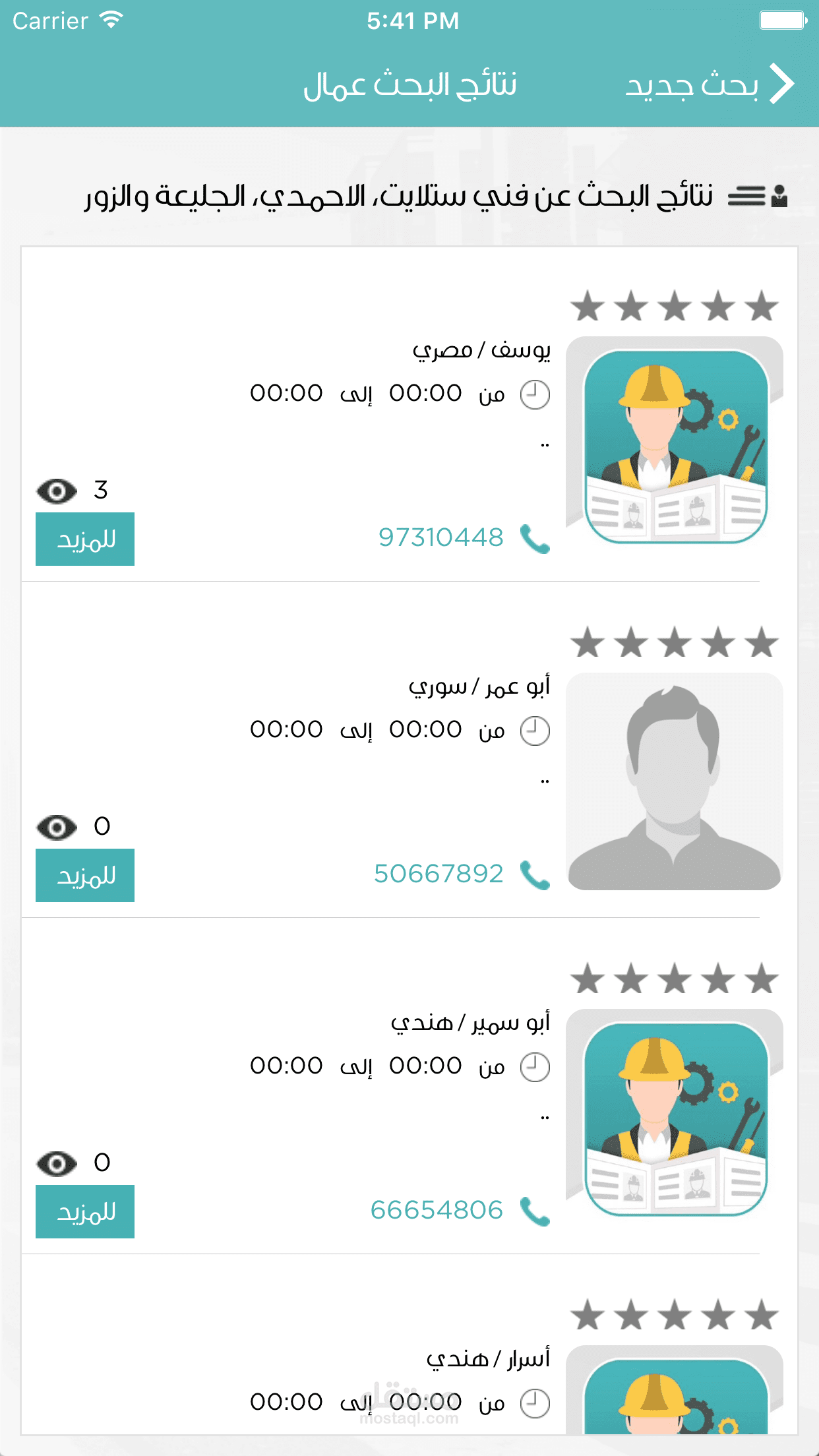Open للمزيد for أبو عمر / سوري
Screen dimensions: 819x1456
pos(85,876)
